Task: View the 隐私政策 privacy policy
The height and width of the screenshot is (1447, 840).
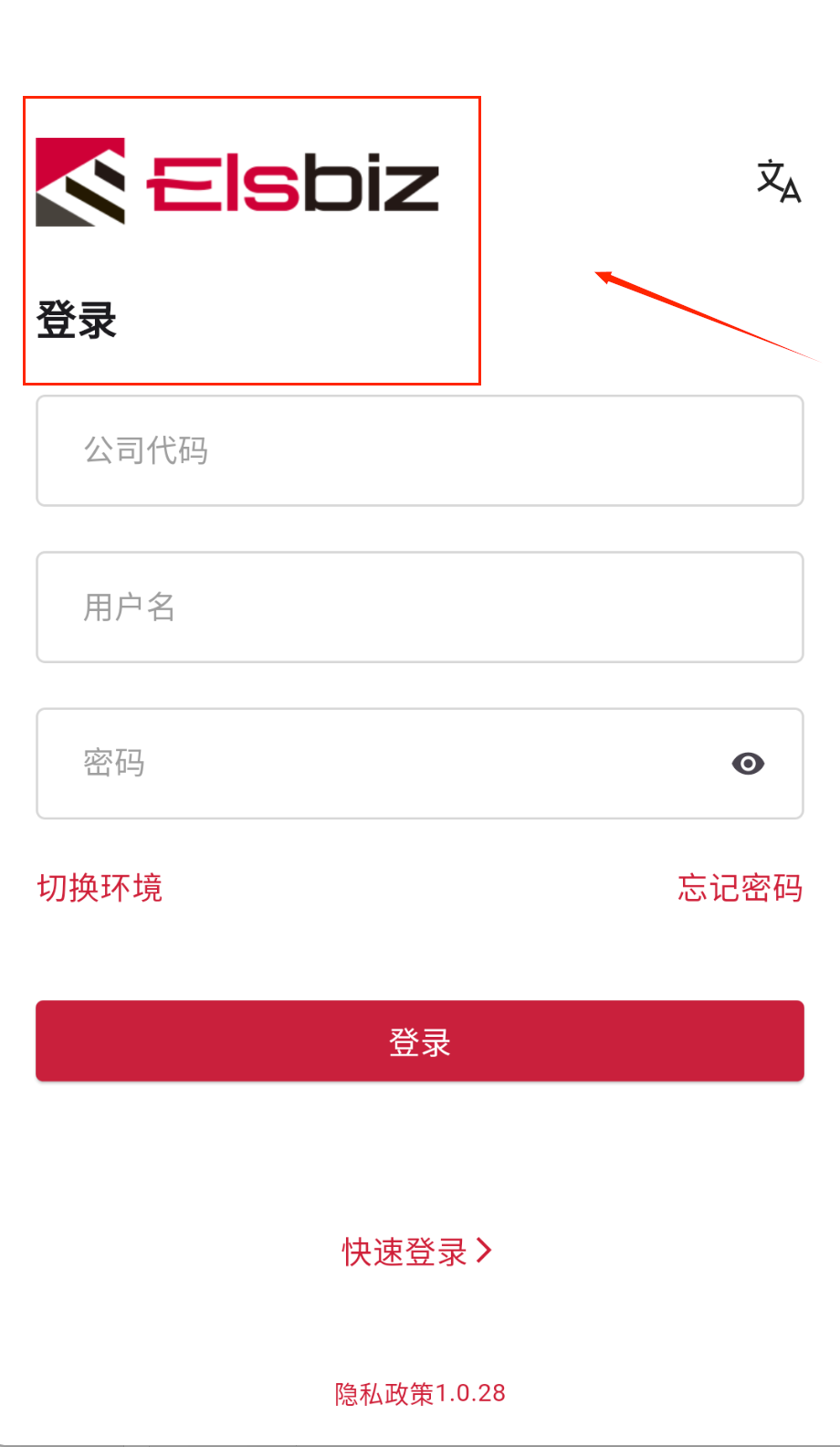Action: (x=384, y=1393)
